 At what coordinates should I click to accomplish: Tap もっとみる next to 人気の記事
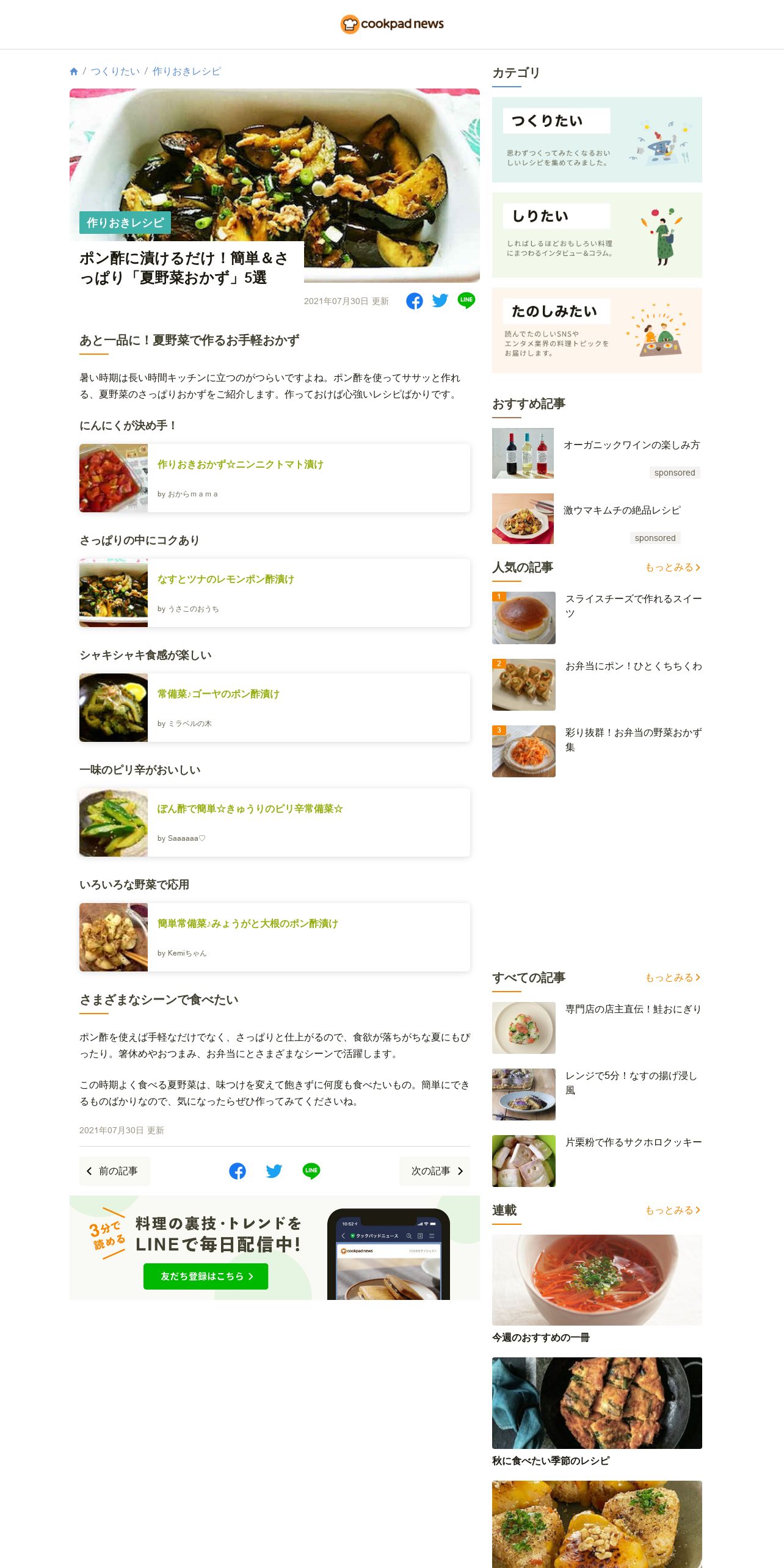click(x=673, y=567)
